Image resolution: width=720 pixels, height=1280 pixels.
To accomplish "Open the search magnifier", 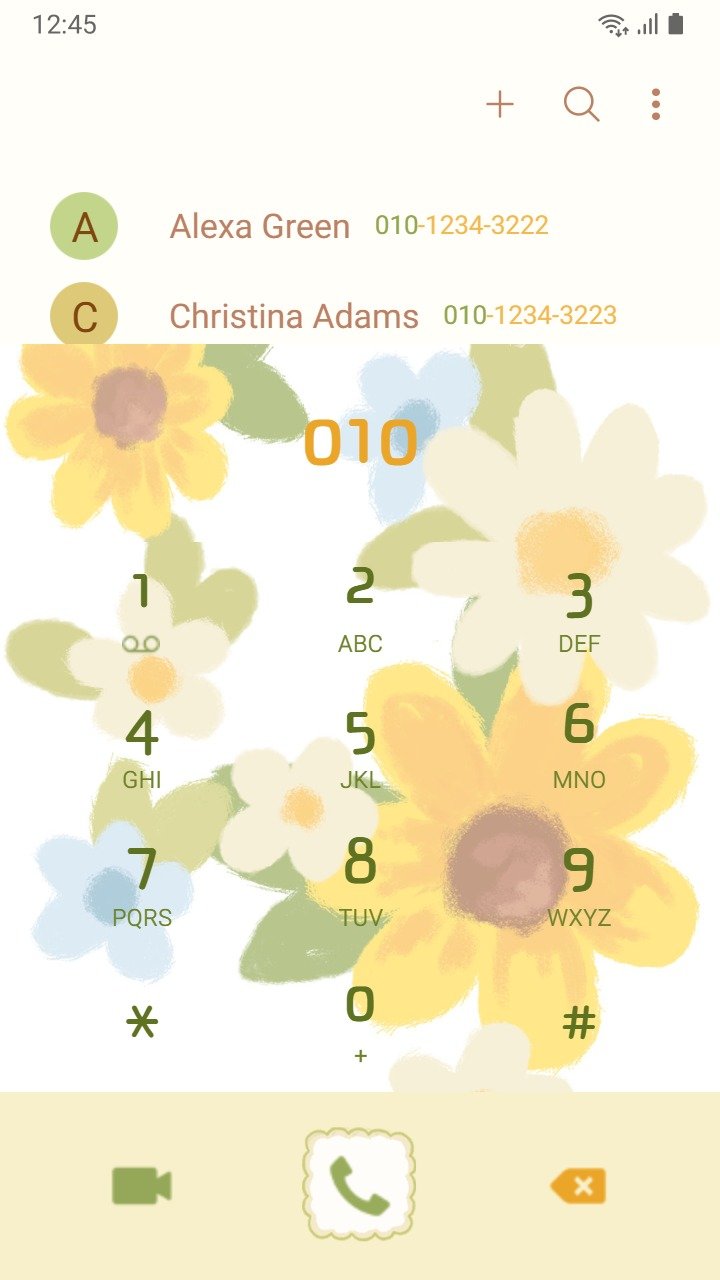I will [581, 104].
